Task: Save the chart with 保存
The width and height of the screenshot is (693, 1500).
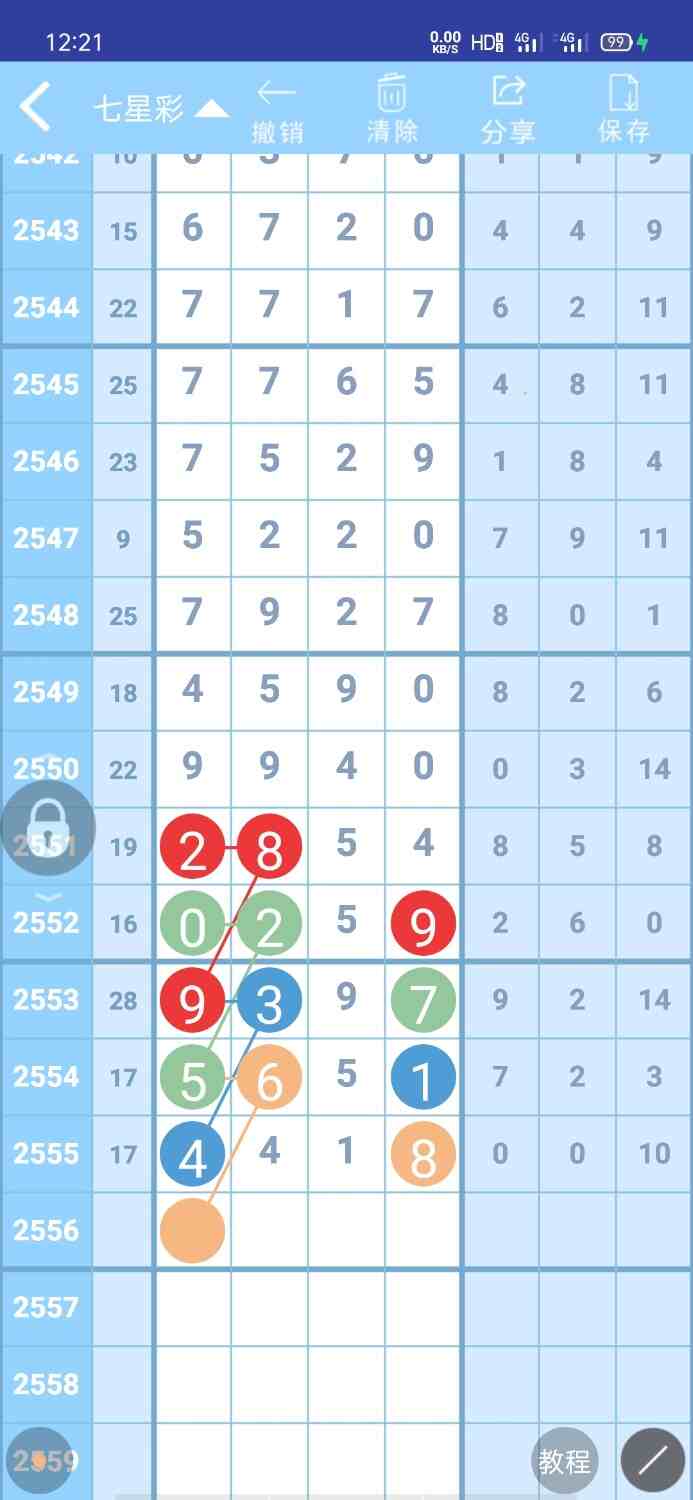Action: pos(624,111)
